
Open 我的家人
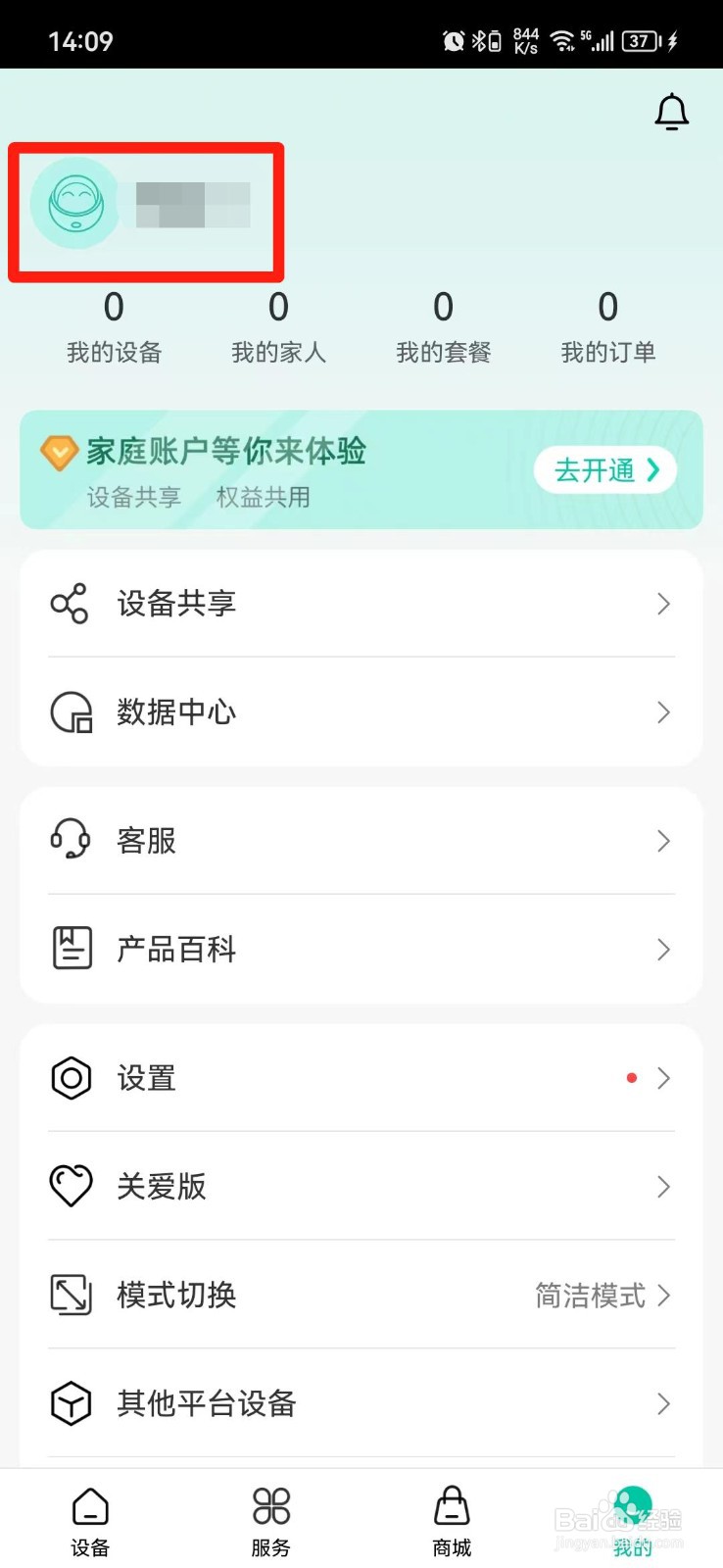pyautogui.click(x=278, y=328)
